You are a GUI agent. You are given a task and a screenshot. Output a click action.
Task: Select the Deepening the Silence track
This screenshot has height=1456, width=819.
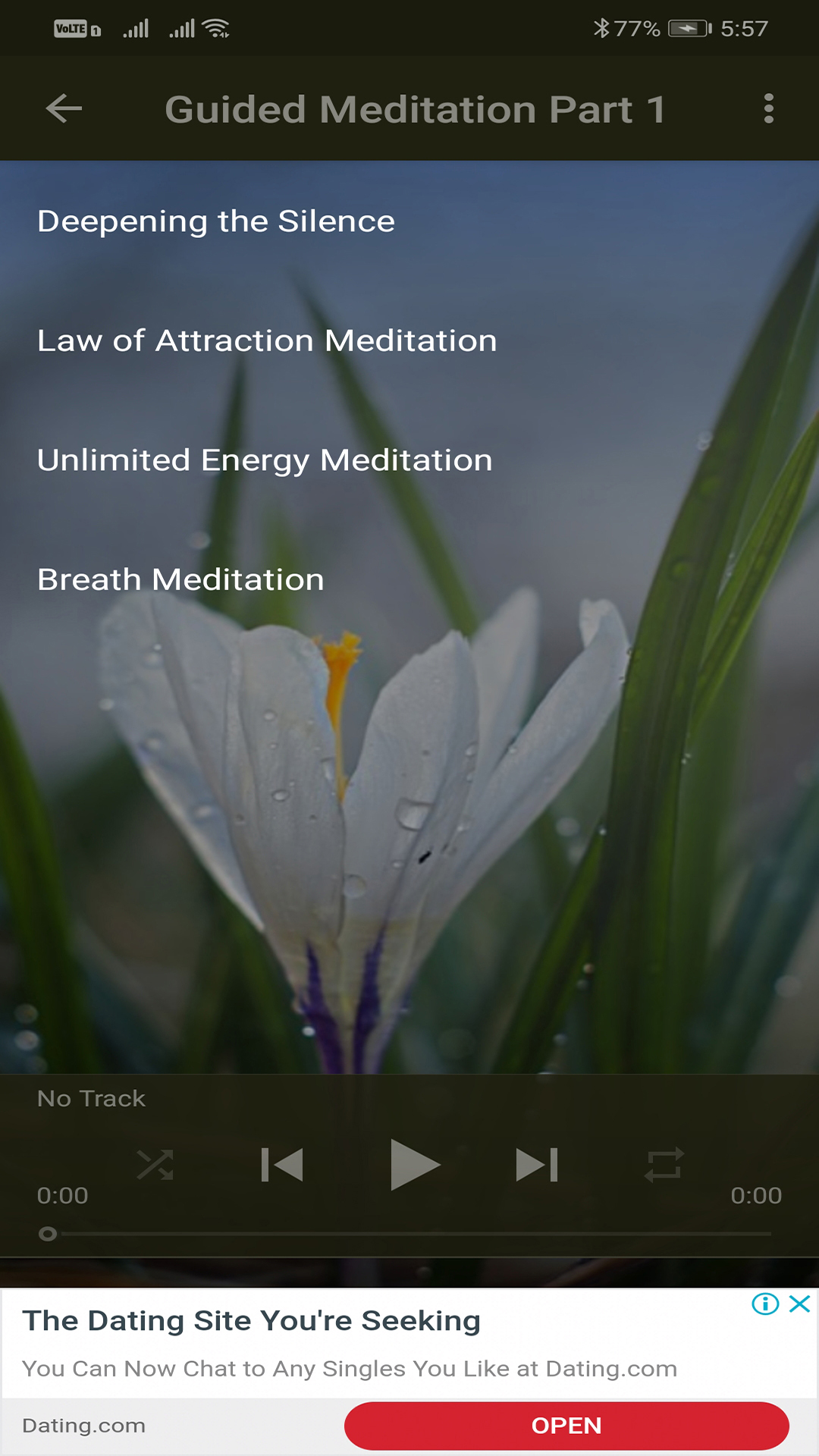pos(215,221)
